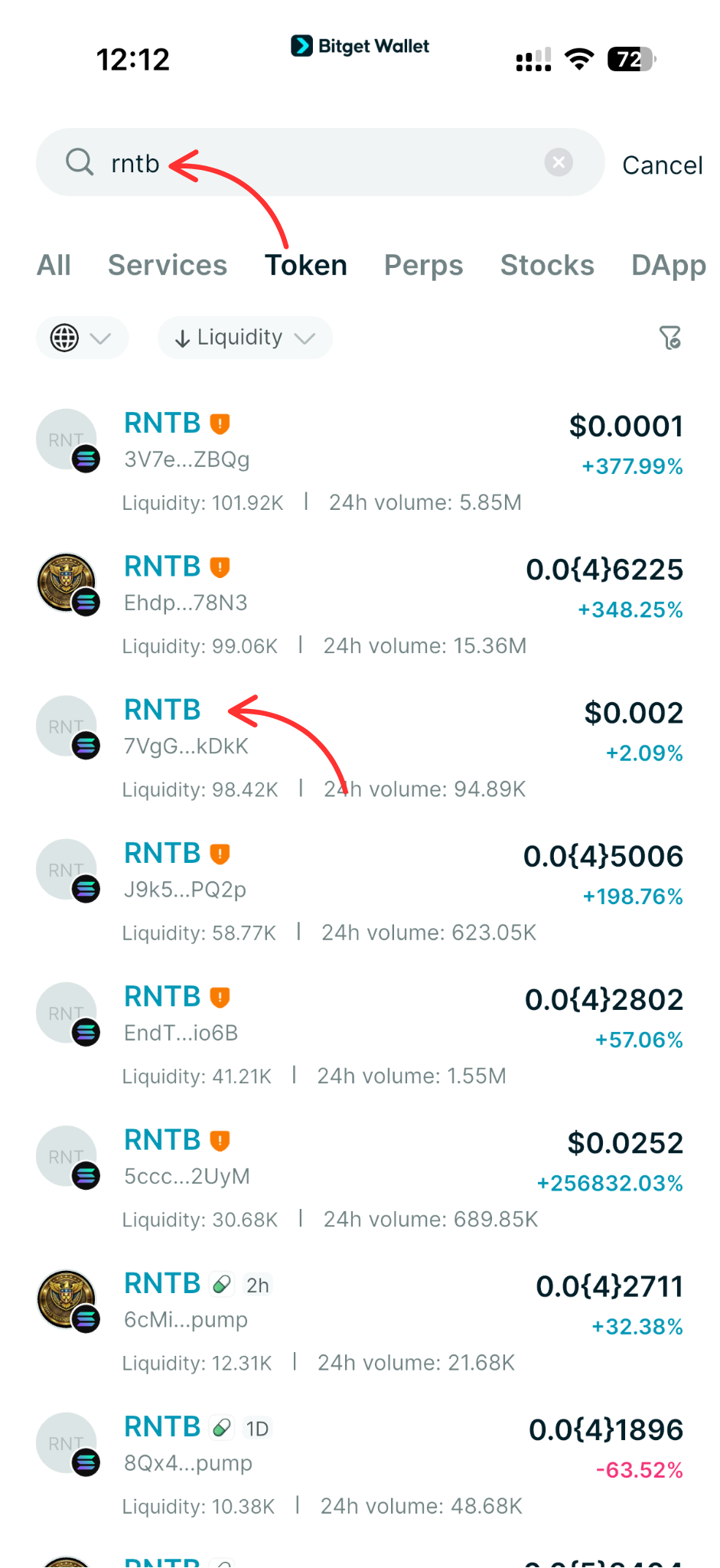
Task: Click the green pill icon on 6cMi...pump token
Action: [220, 1284]
